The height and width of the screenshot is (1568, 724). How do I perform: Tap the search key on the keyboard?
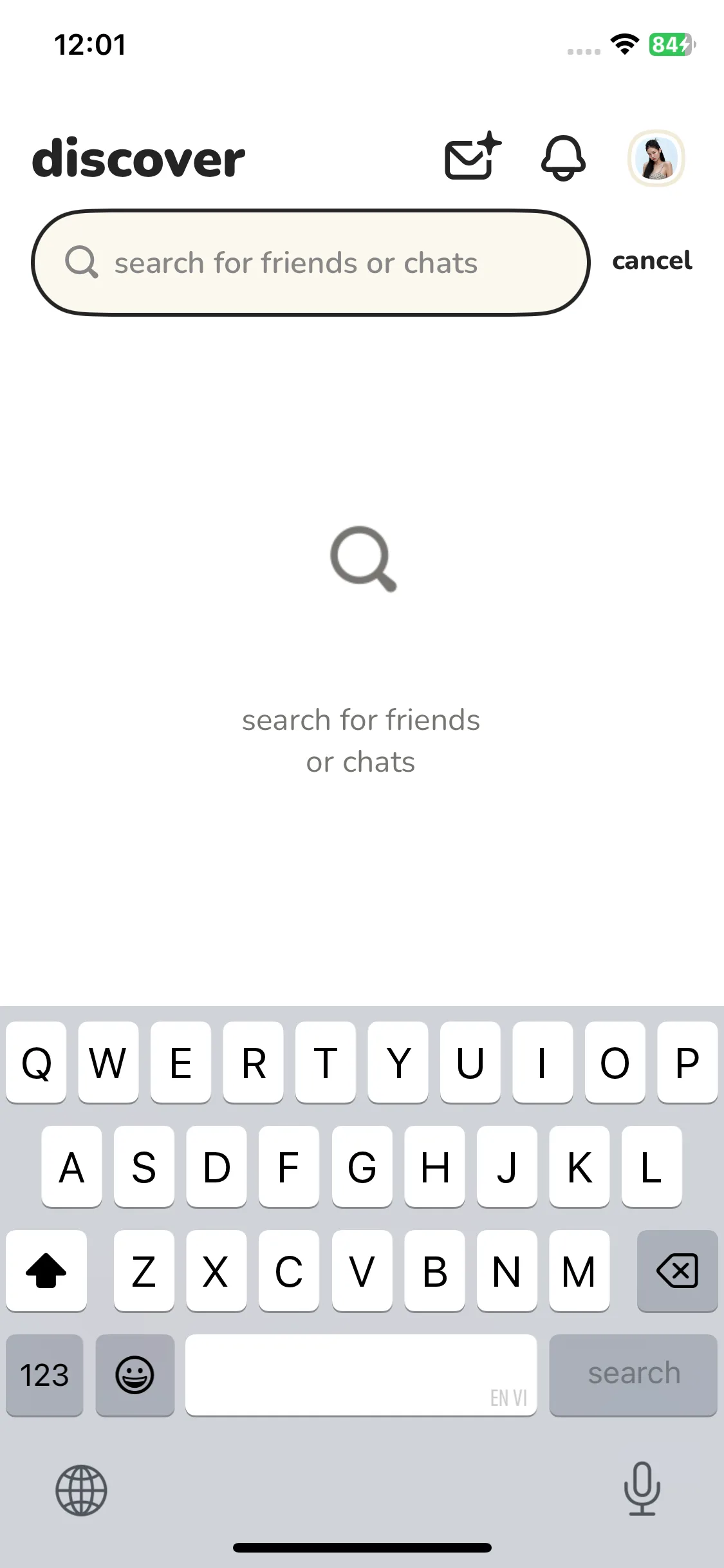point(633,1374)
